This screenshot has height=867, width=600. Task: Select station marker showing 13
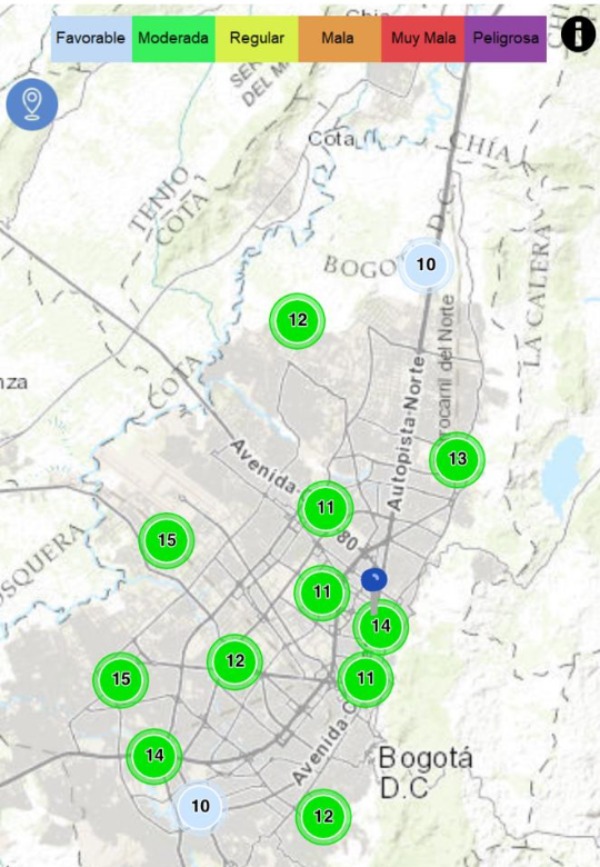[x=457, y=460]
